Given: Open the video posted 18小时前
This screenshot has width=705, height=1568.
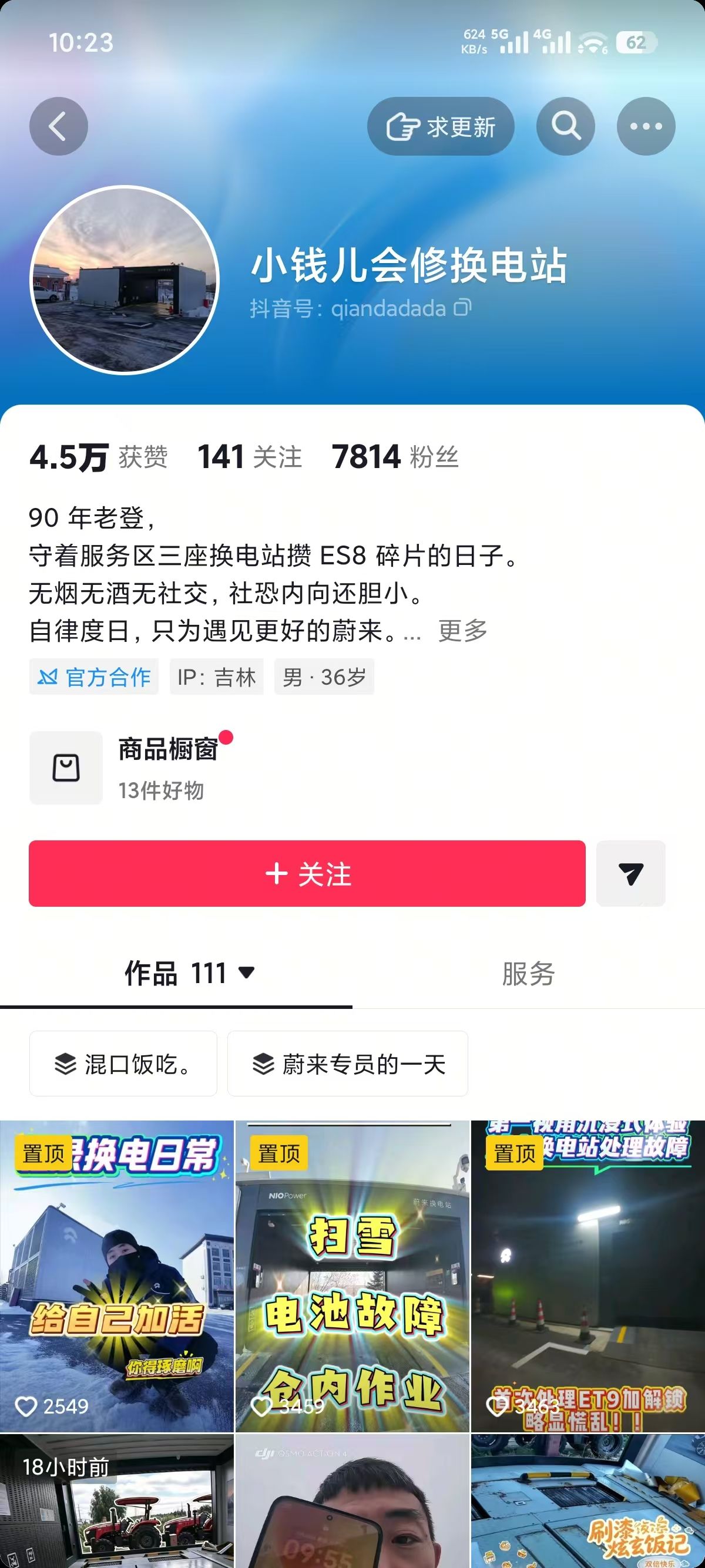Looking at the screenshot, I should tap(117, 1501).
